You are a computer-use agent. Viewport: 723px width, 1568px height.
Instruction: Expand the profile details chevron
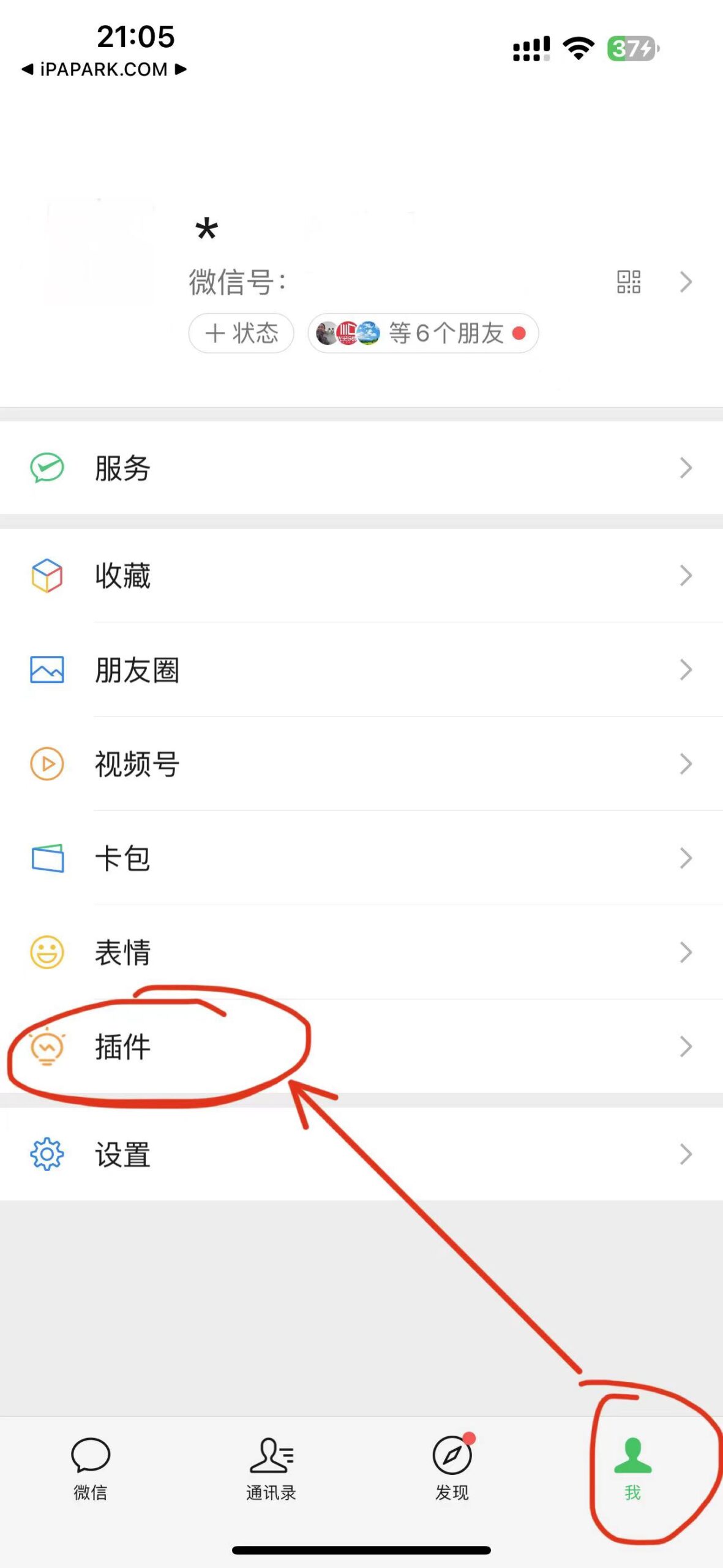[x=686, y=282]
